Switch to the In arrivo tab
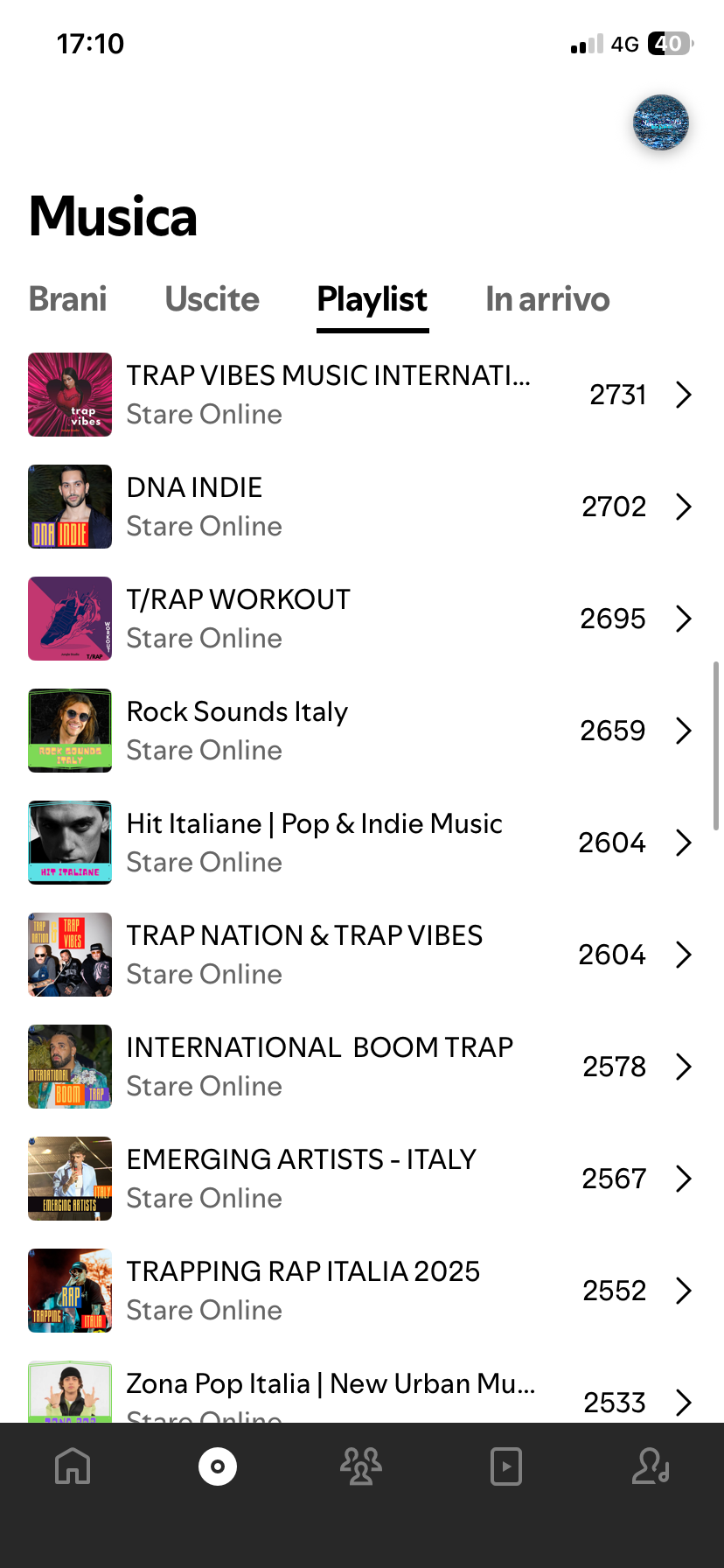Screen dimensions: 724x1568 (547, 299)
